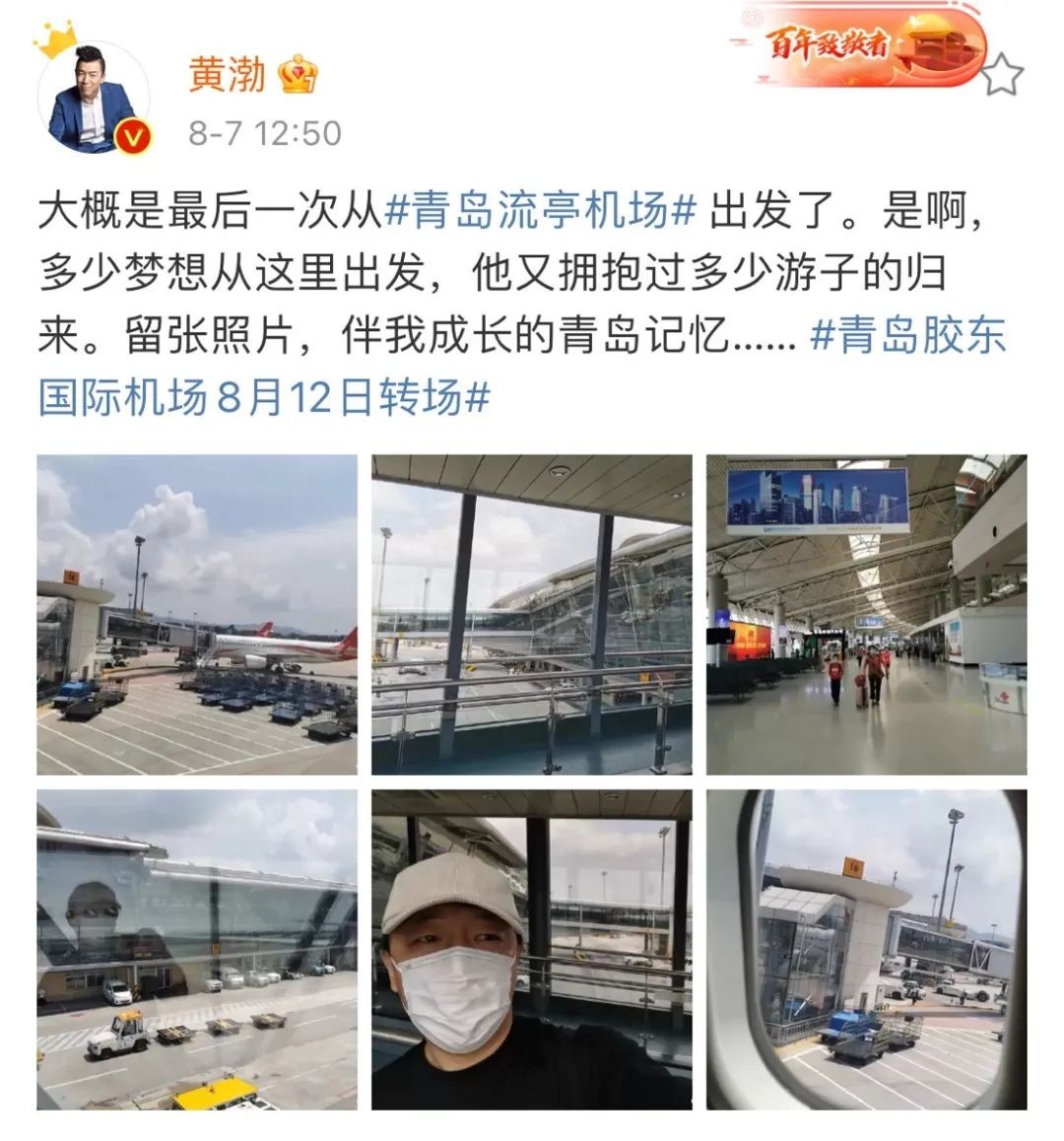View the photo taken through airplane window

[x=866, y=950]
